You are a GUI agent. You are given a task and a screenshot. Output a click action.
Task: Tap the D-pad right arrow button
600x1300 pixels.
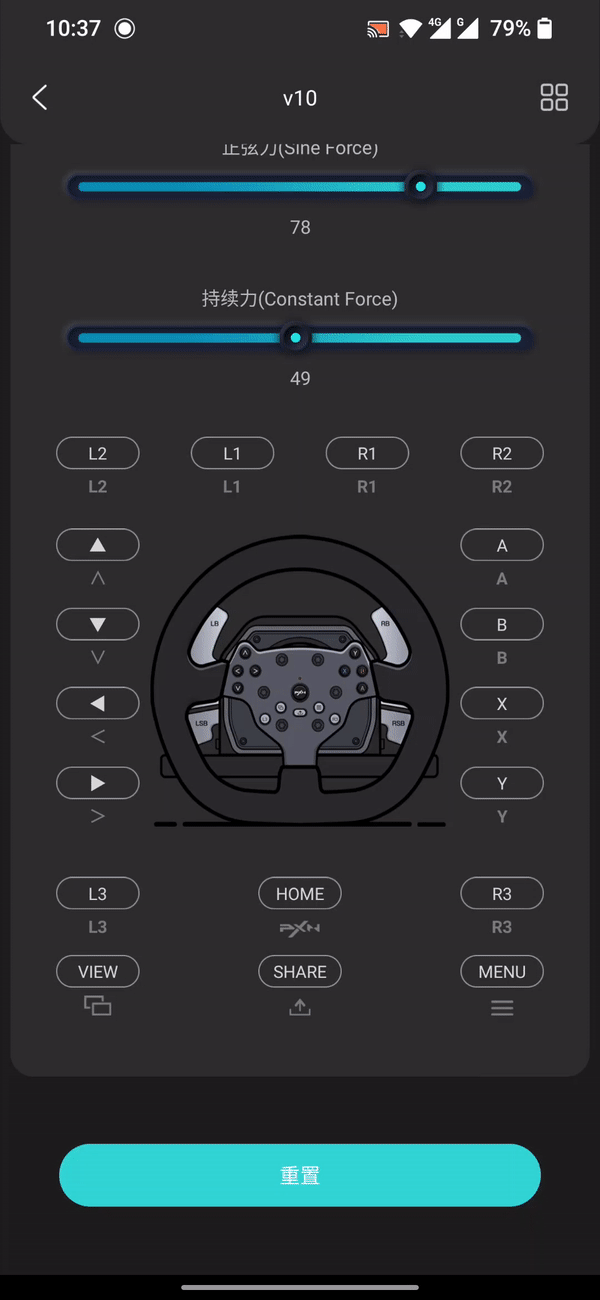(98, 782)
